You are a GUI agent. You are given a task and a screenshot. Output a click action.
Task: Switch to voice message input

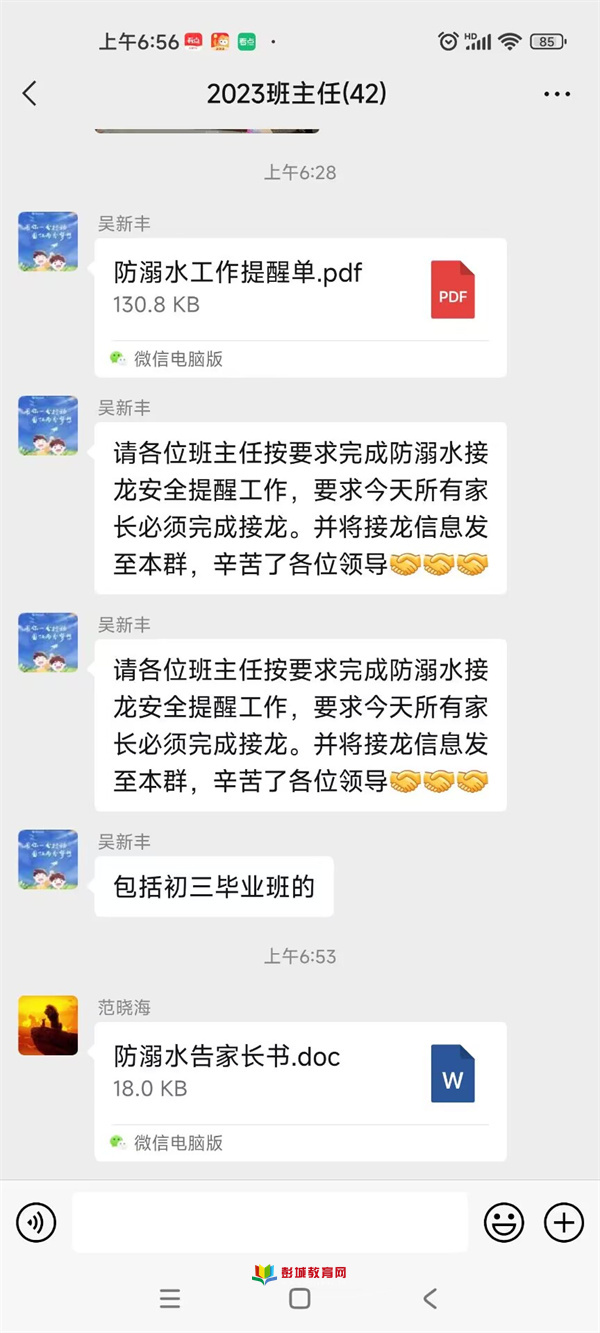(36, 1222)
